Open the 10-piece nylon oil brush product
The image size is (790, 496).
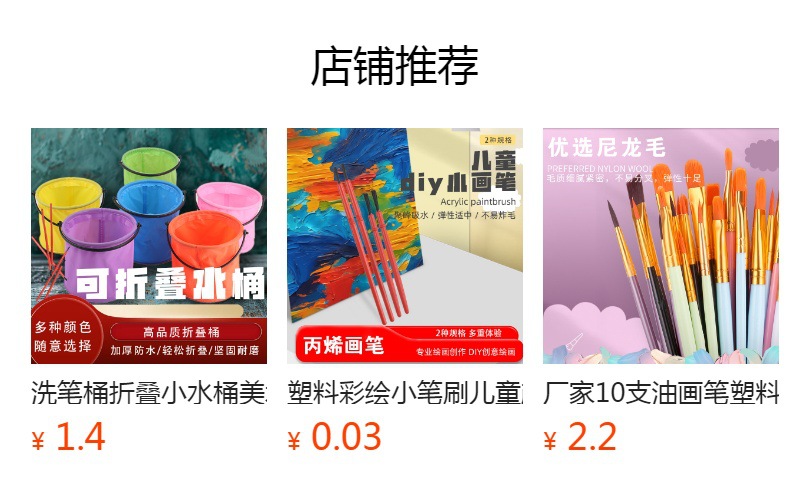661,246
